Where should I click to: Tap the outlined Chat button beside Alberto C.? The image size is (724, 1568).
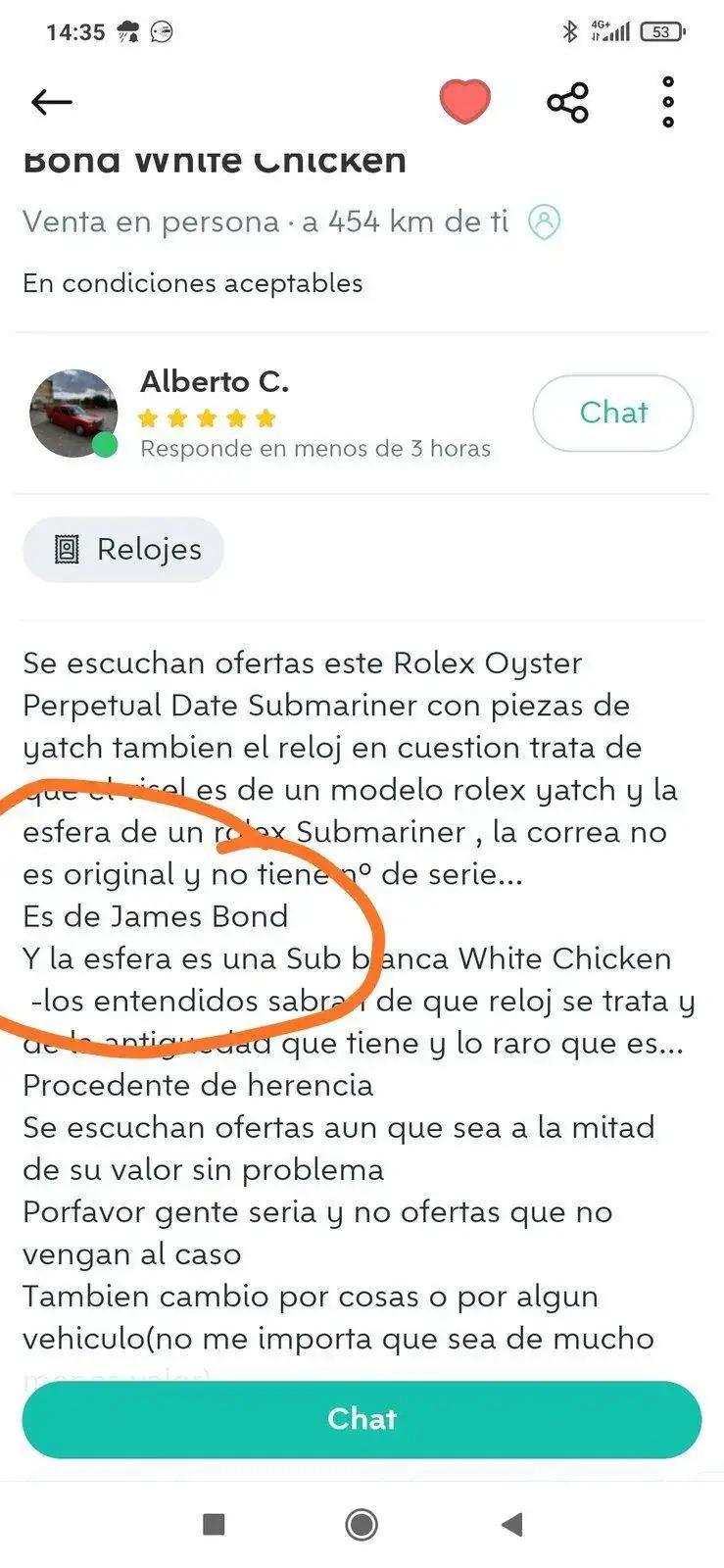pyautogui.click(x=612, y=413)
